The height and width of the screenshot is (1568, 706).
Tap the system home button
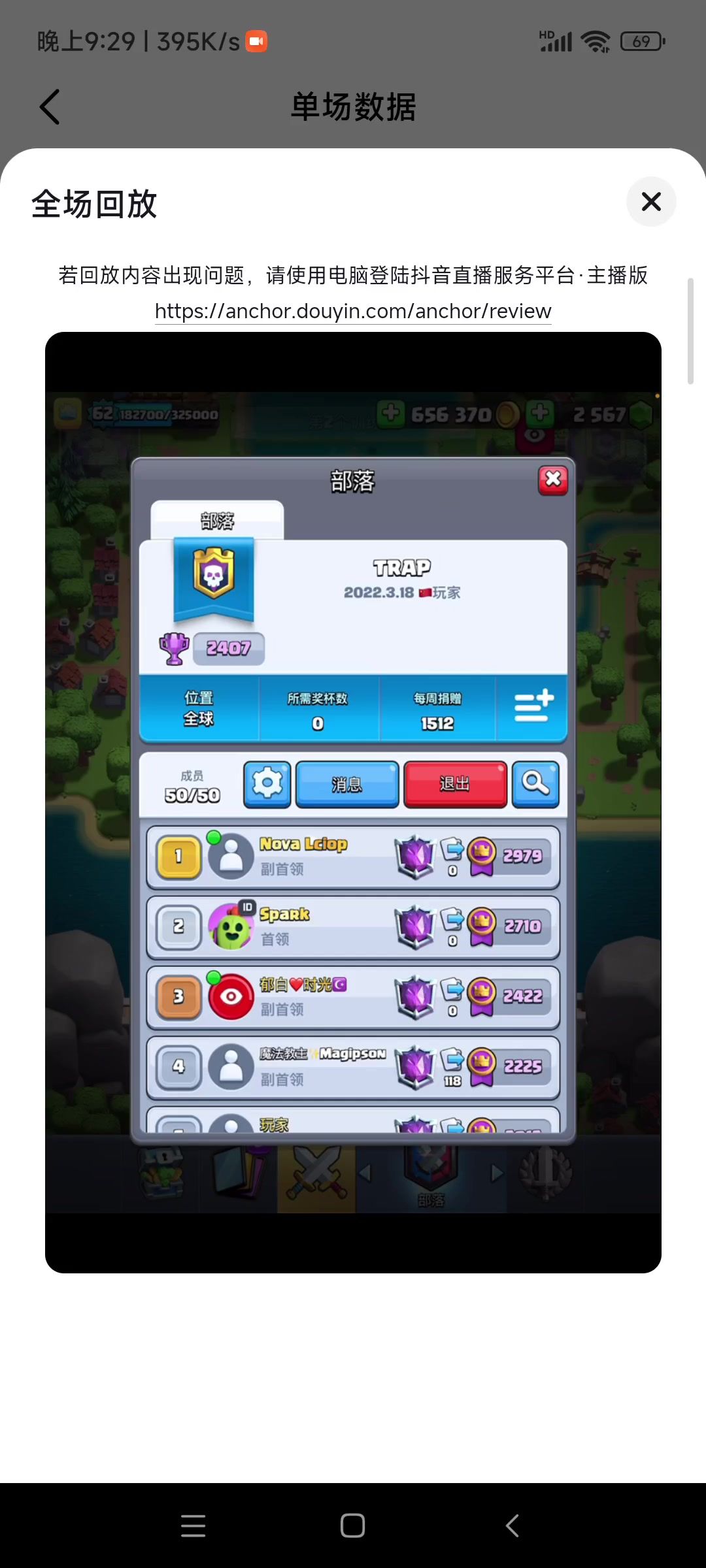tap(352, 1526)
